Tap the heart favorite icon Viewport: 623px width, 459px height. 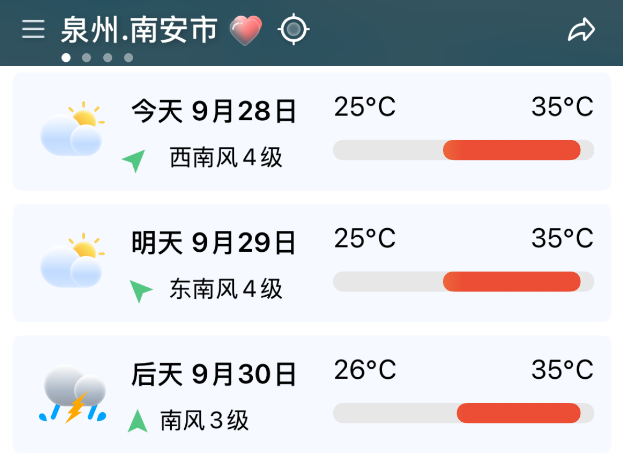point(246,30)
